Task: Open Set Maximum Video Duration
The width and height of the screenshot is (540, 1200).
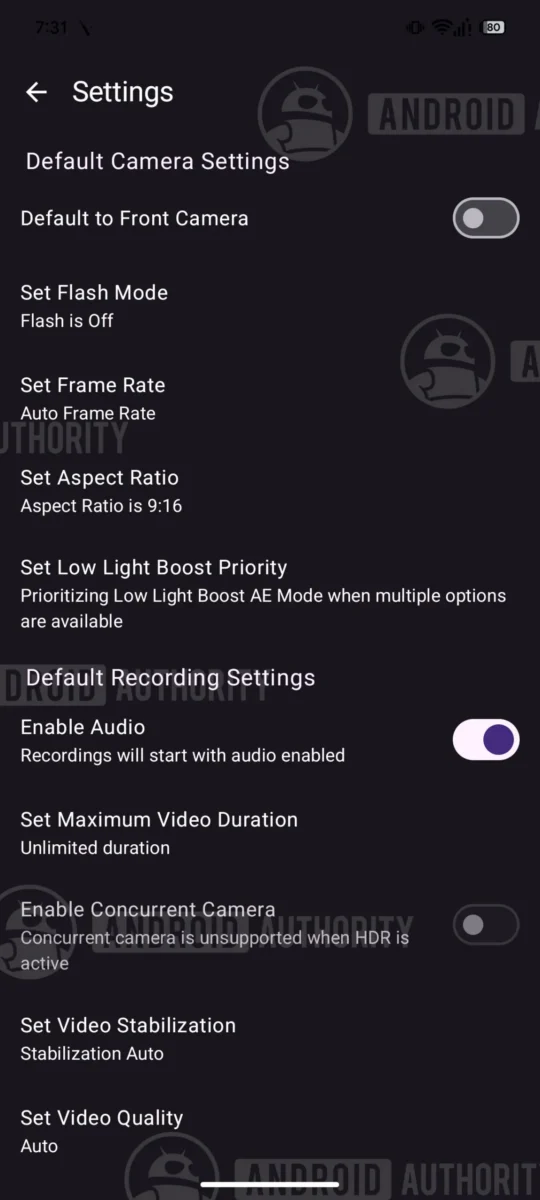Action: pos(270,833)
